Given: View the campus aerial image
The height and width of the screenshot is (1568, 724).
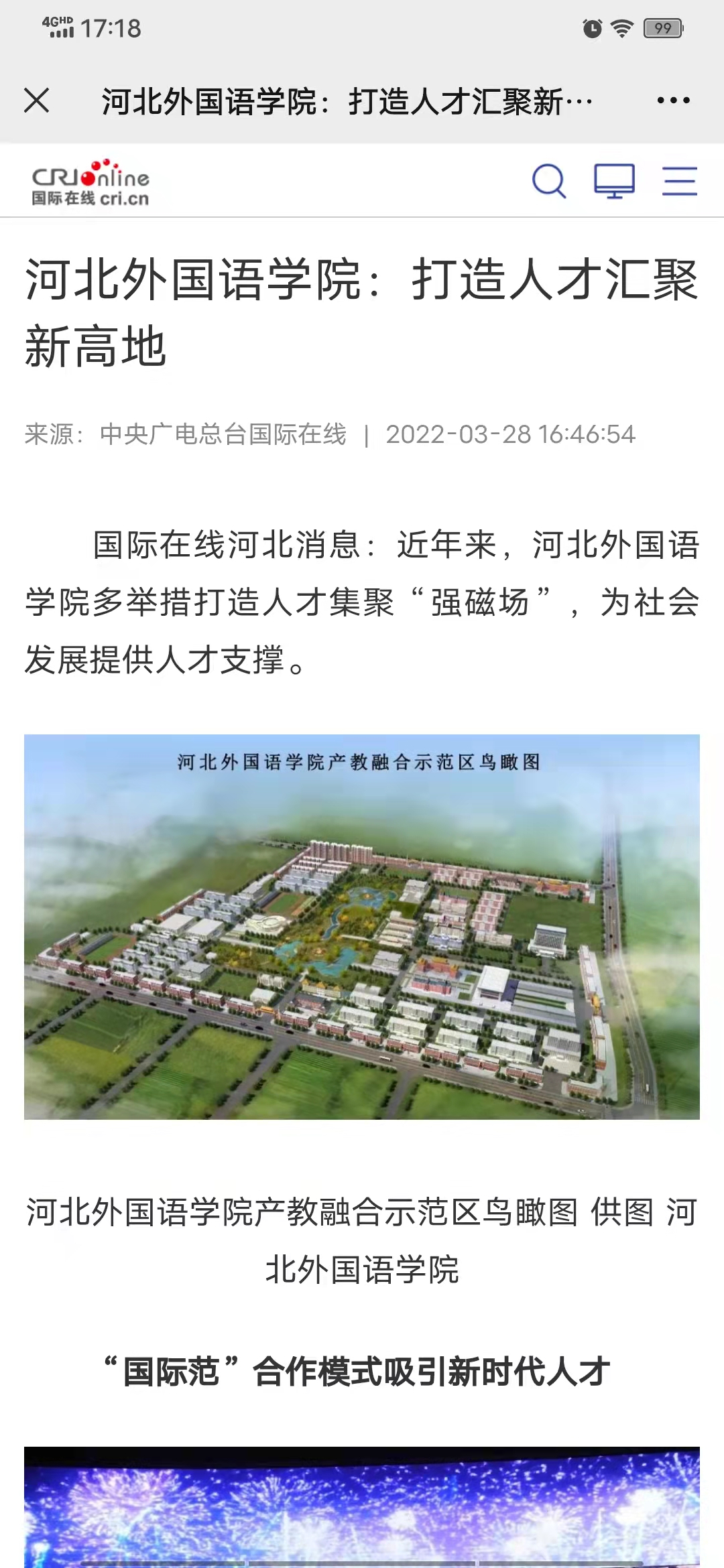Looking at the screenshot, I should coord(362,927).
